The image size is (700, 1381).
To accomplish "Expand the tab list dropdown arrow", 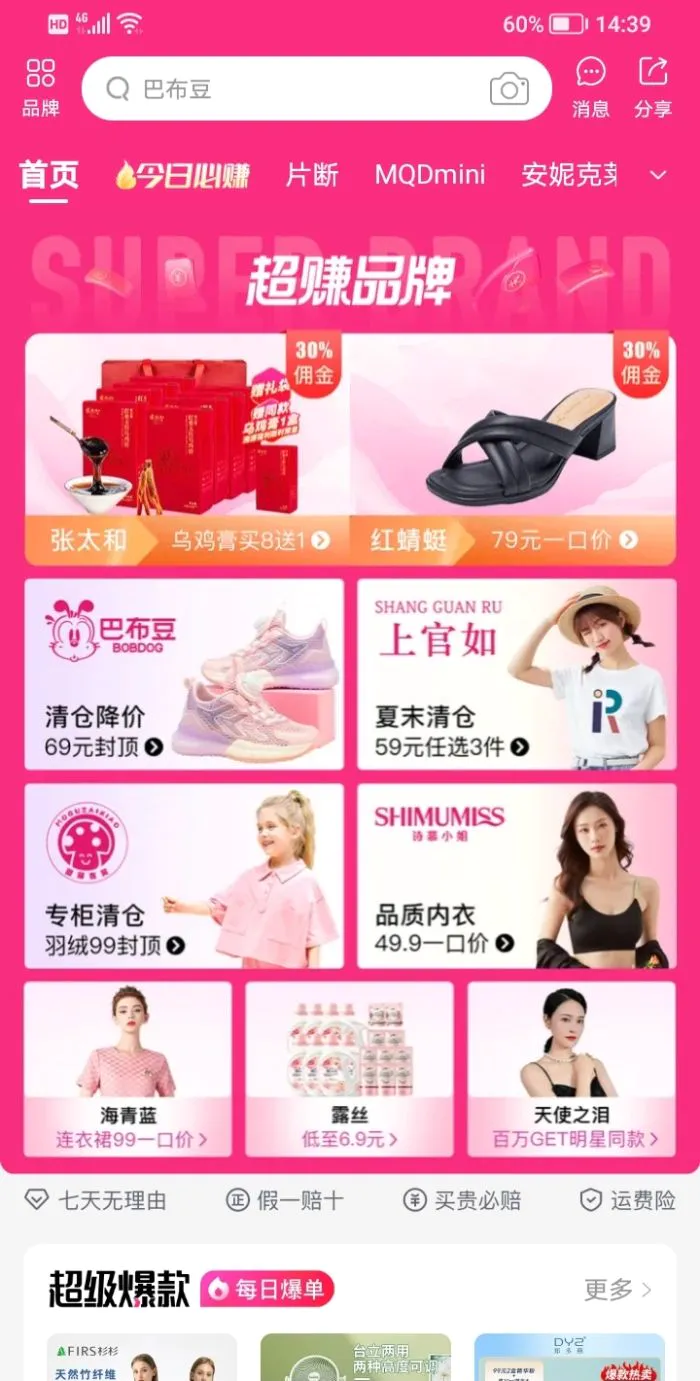I will (658, 175).
